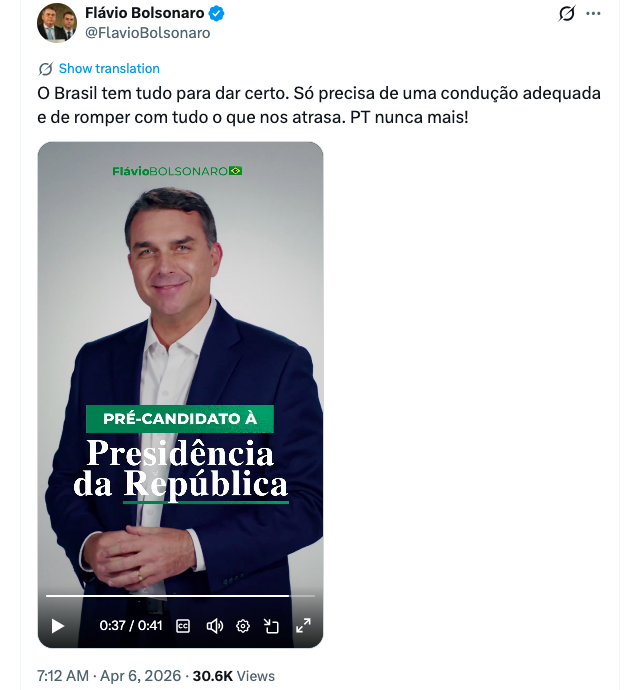Toggle closed captions on the video
636x690 pixels.
point(183,626)
